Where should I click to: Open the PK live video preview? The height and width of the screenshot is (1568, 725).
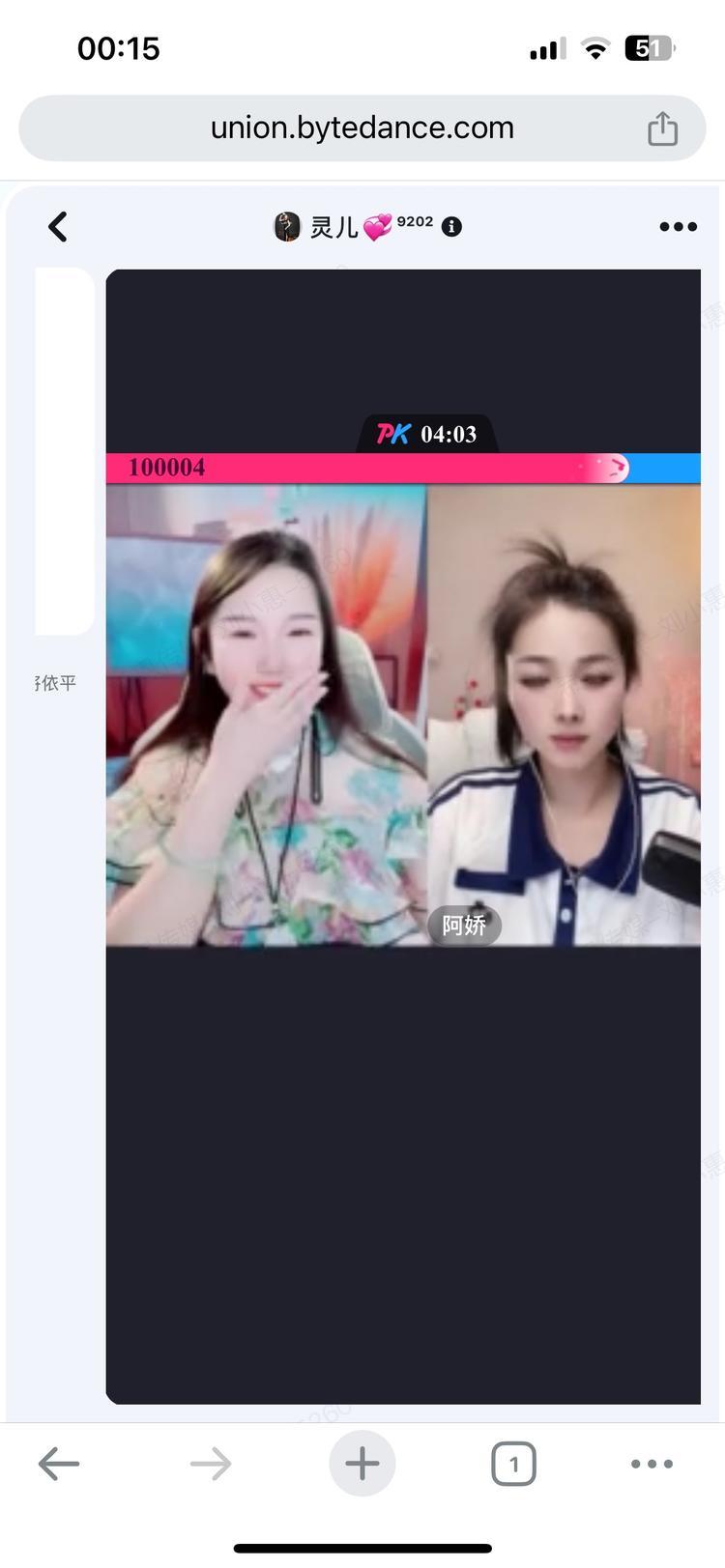403,715
